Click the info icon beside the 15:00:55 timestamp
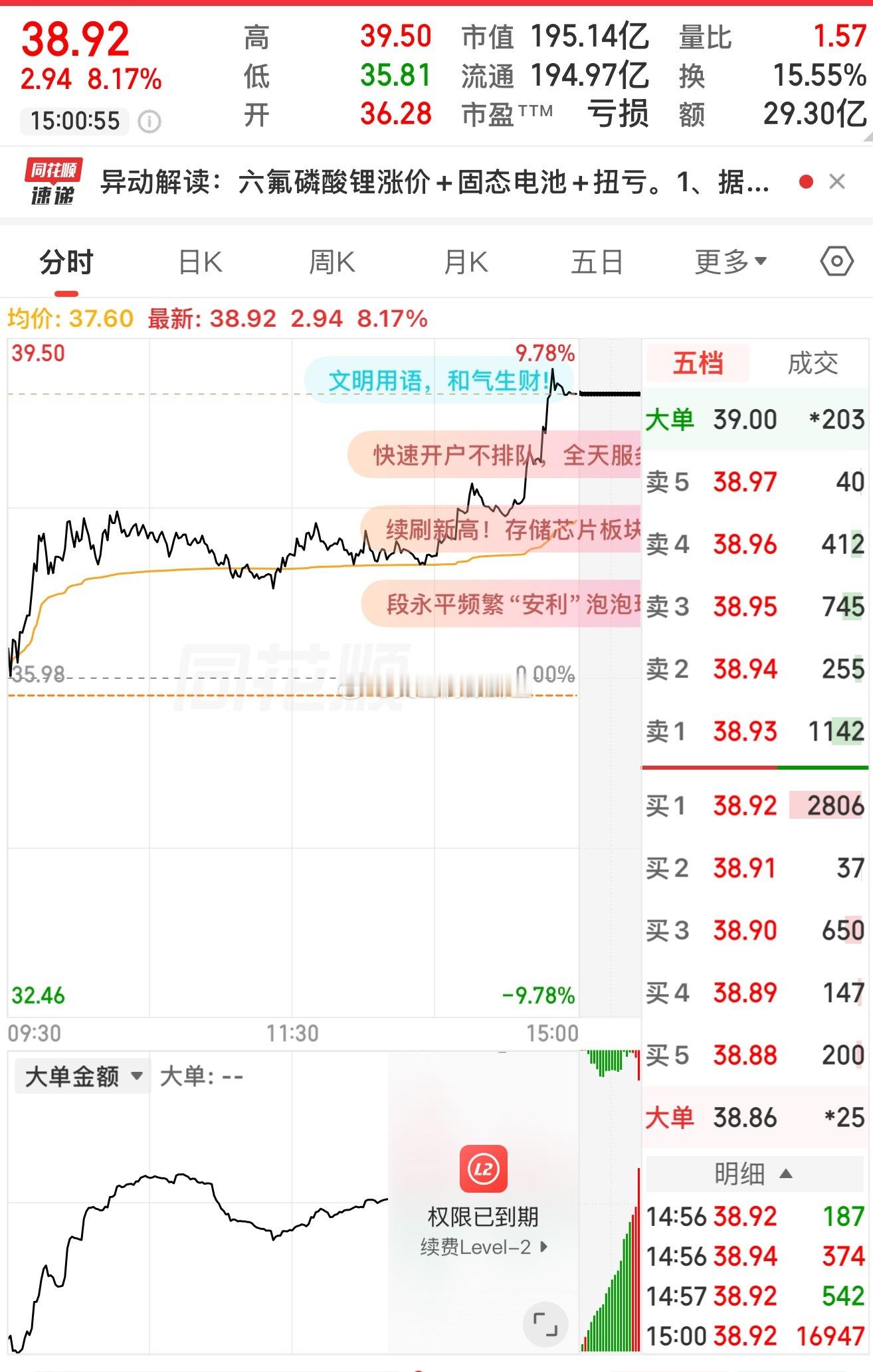This screenshot has width=873, height=1372. [149, 122]
